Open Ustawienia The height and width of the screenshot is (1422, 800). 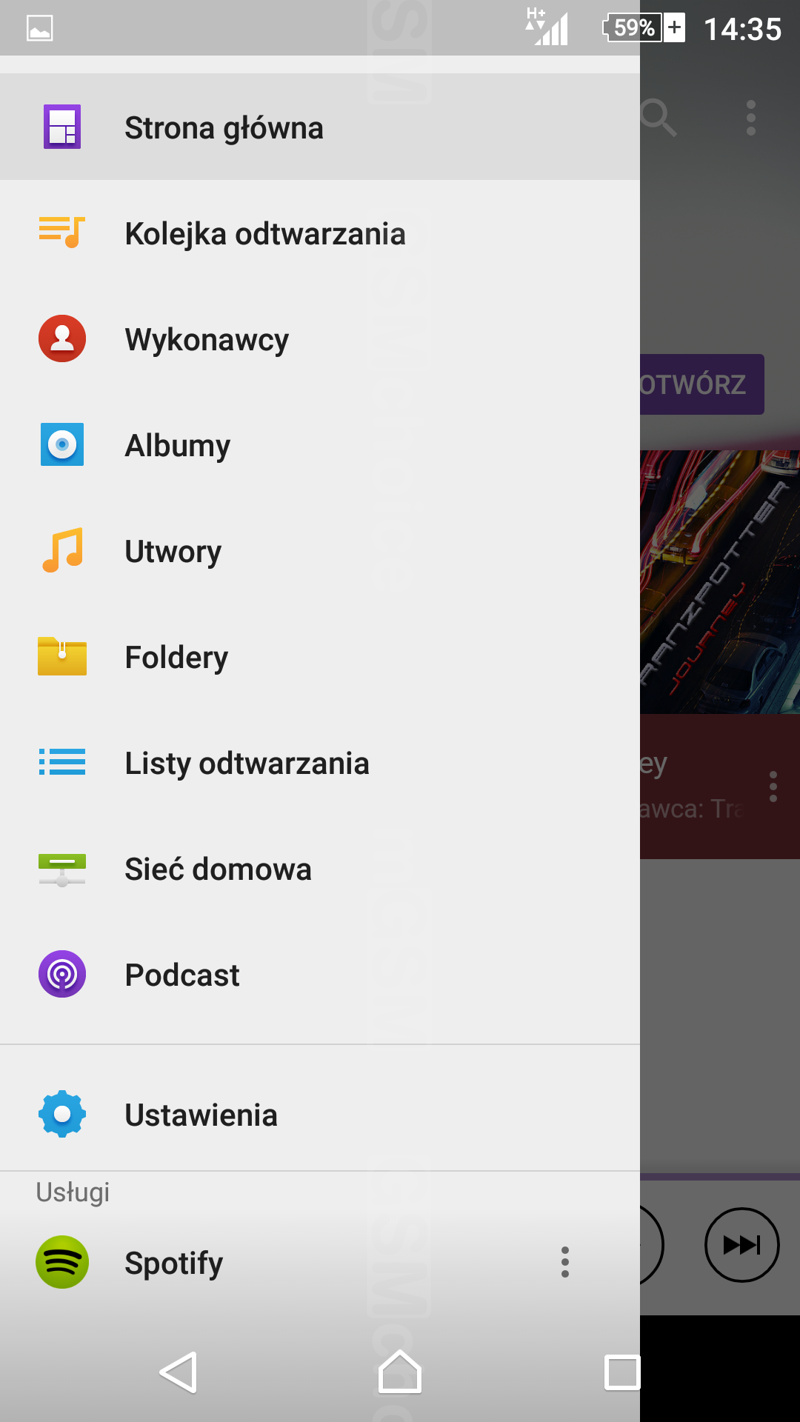(x=200, y=1115)
